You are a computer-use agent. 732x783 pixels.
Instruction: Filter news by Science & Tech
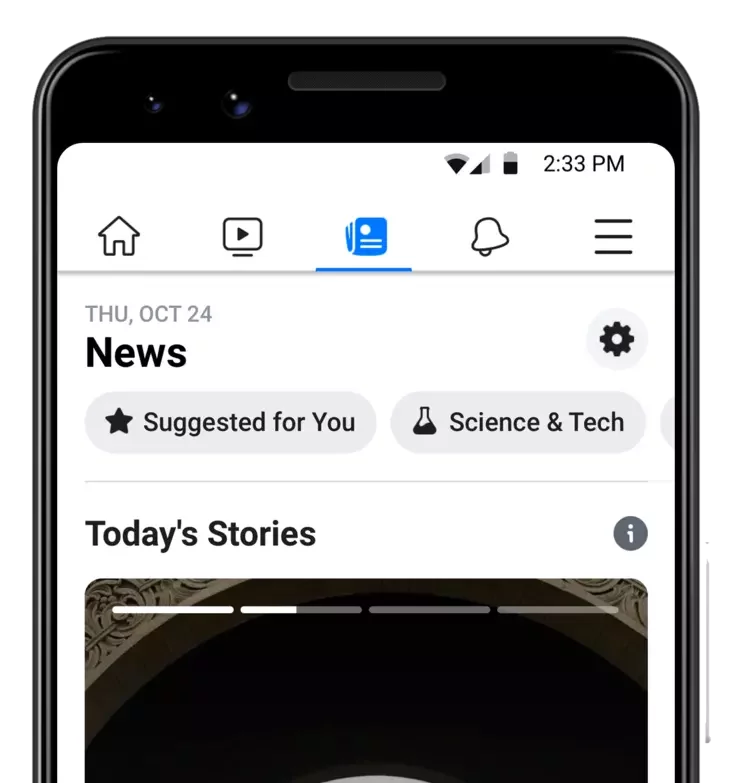(x=518, y=422)
